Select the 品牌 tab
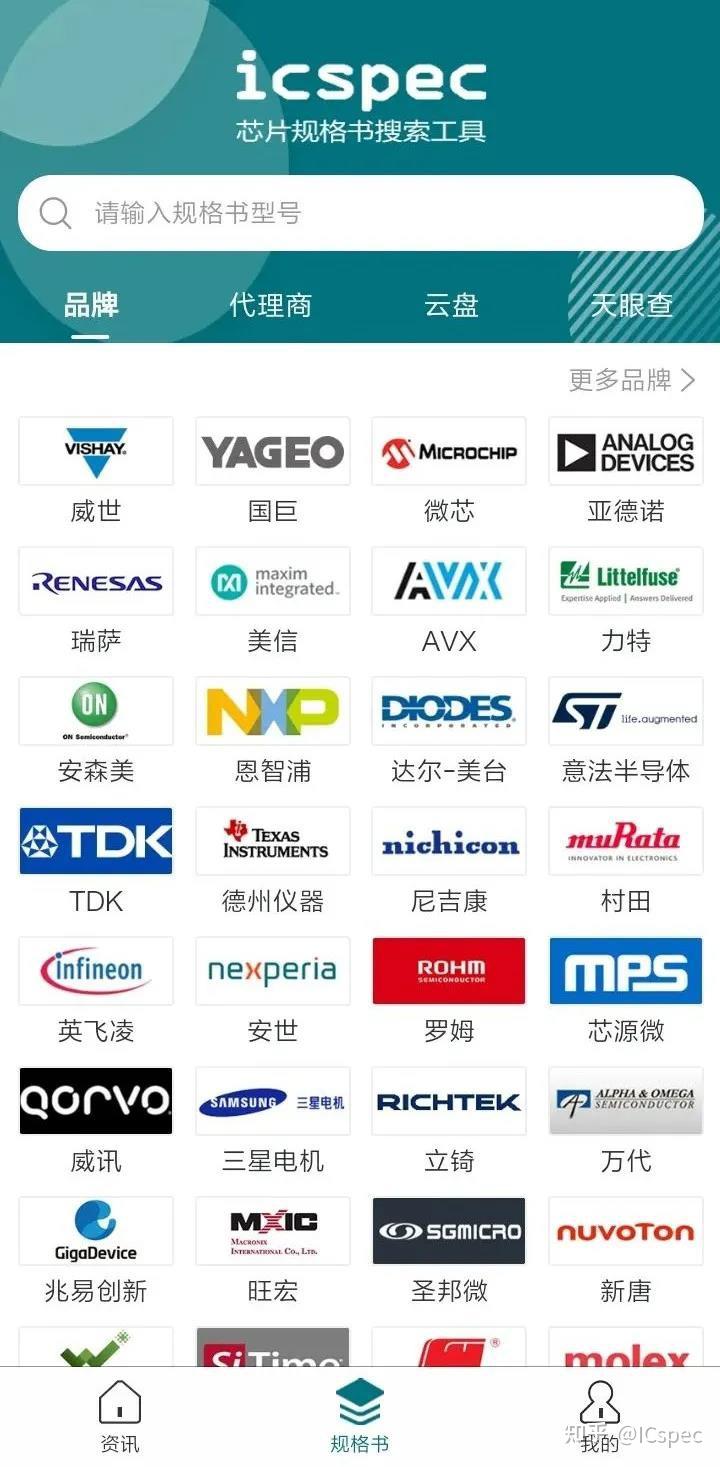Viewport: 720px width, 1467px height. tap(91, 305)
